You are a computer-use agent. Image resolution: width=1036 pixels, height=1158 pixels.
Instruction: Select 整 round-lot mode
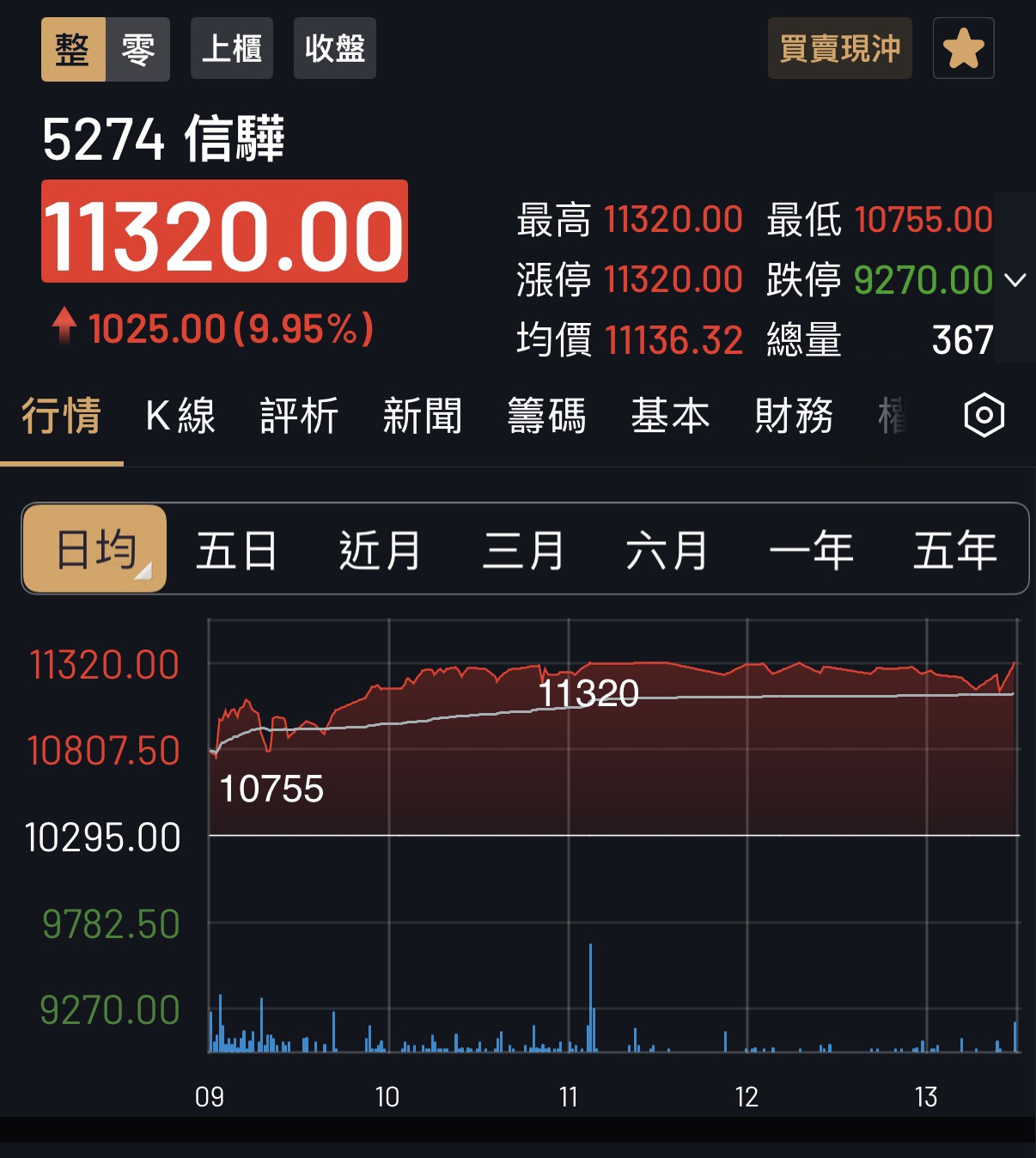[73, 49]
